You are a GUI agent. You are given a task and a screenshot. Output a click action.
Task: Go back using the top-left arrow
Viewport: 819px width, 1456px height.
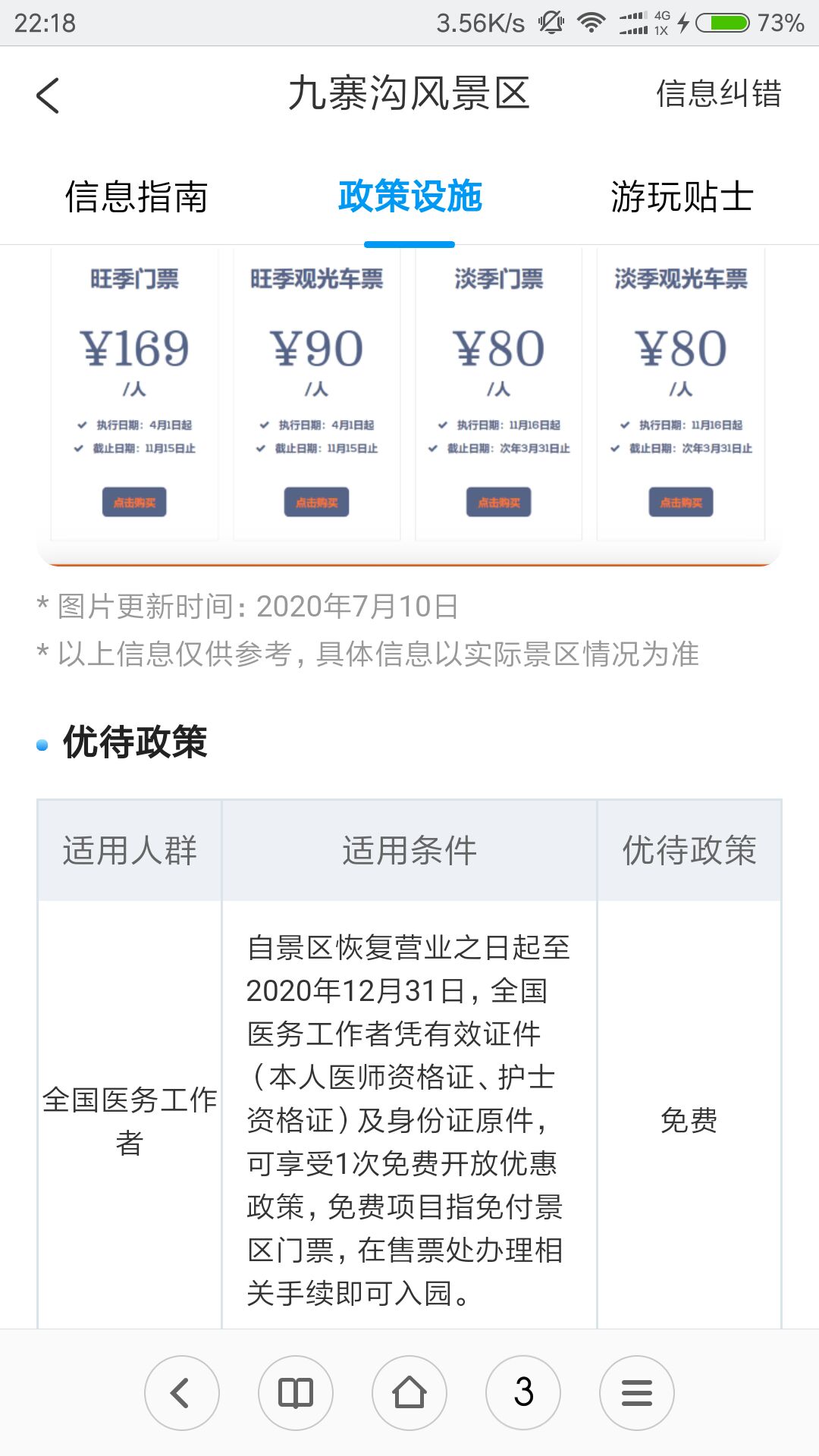(48, 96)
